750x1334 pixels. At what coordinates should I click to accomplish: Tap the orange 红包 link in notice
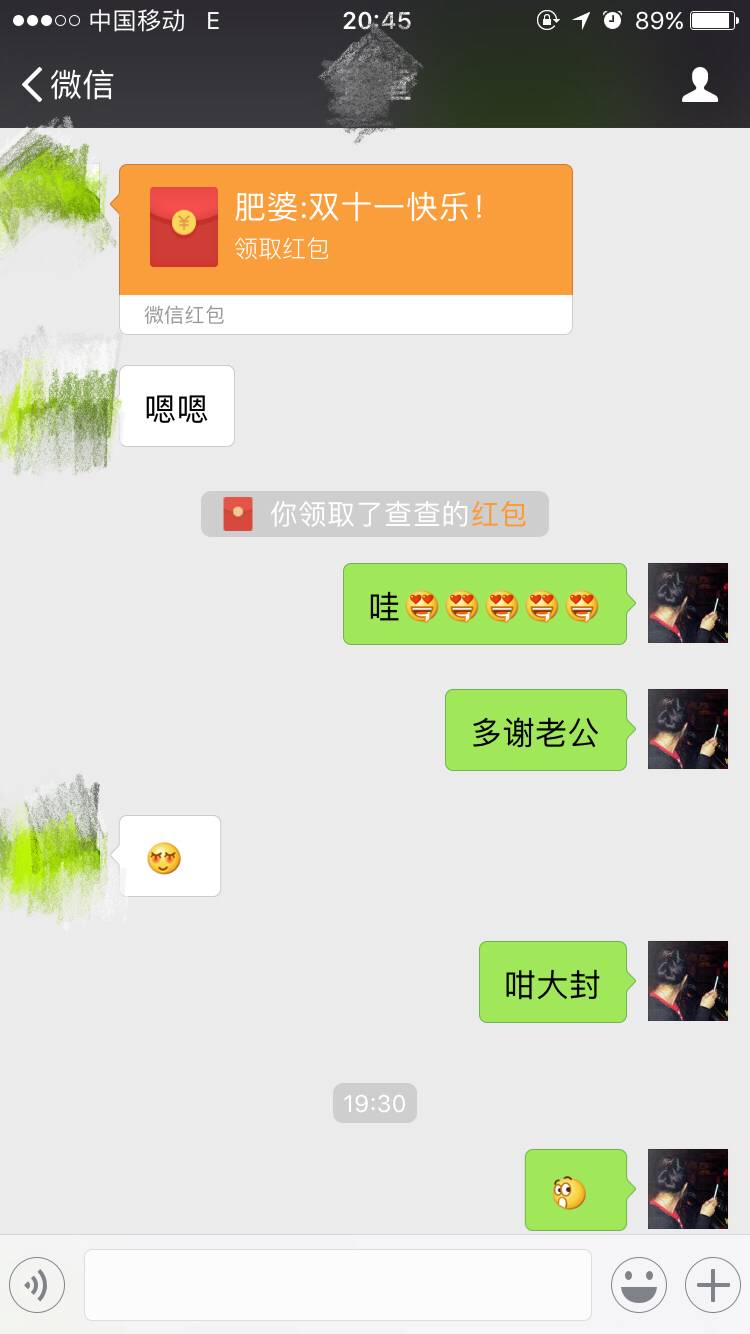[x=499, y=515]
